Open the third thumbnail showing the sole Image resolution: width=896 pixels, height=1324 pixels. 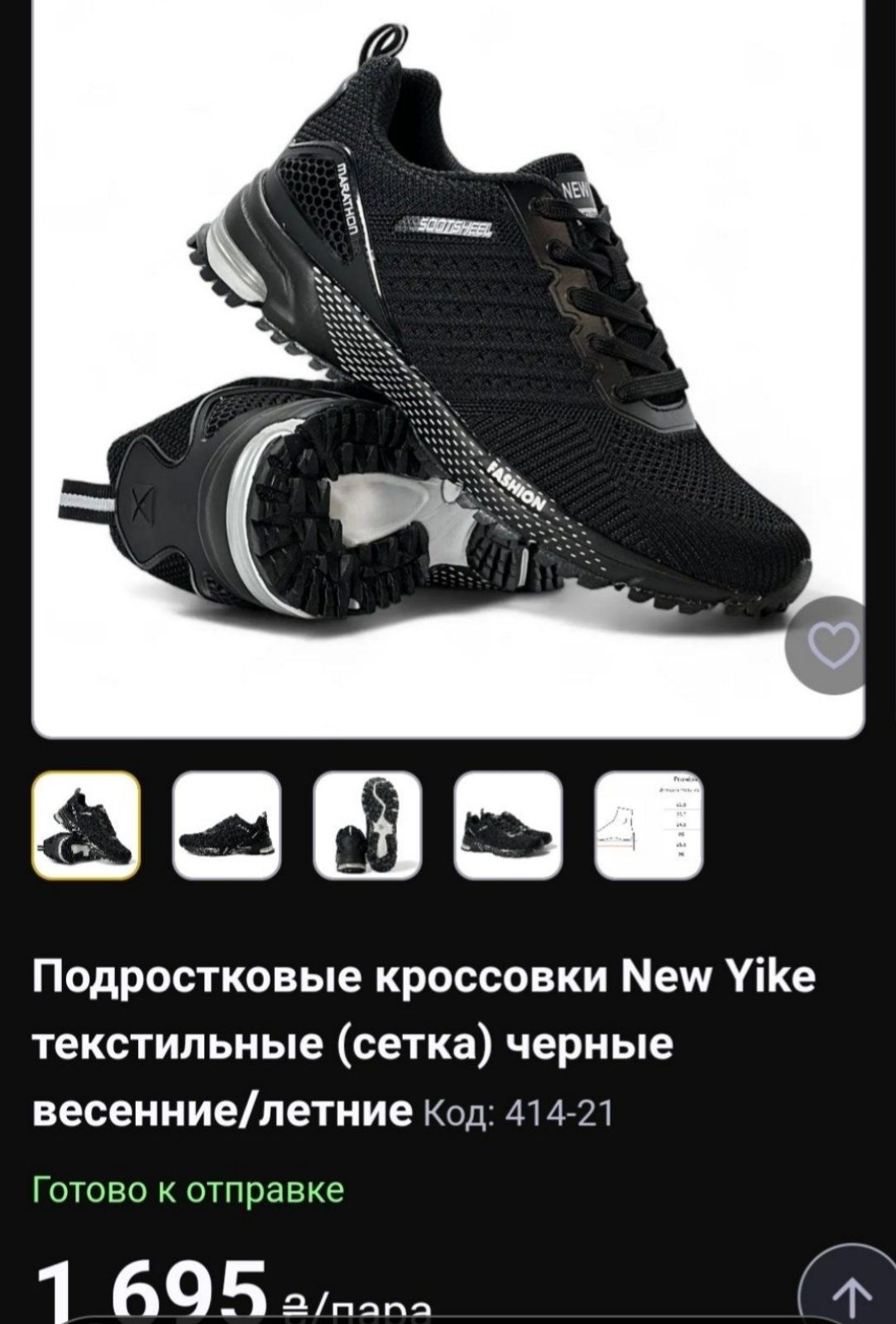pyautogui.click(x=367, y=824)
